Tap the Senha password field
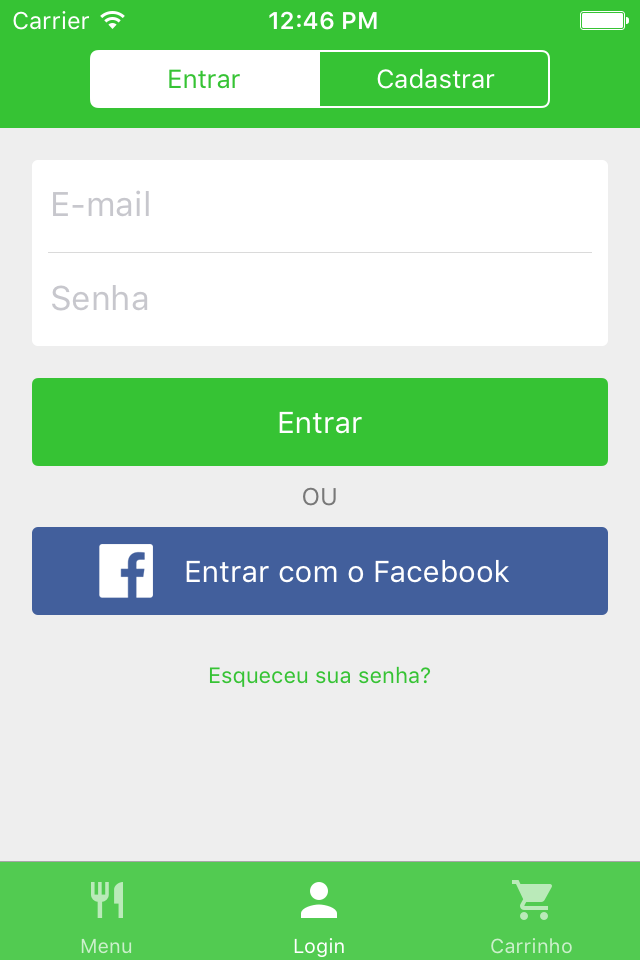Screen dimensions: 640x960 click(320, 299)
